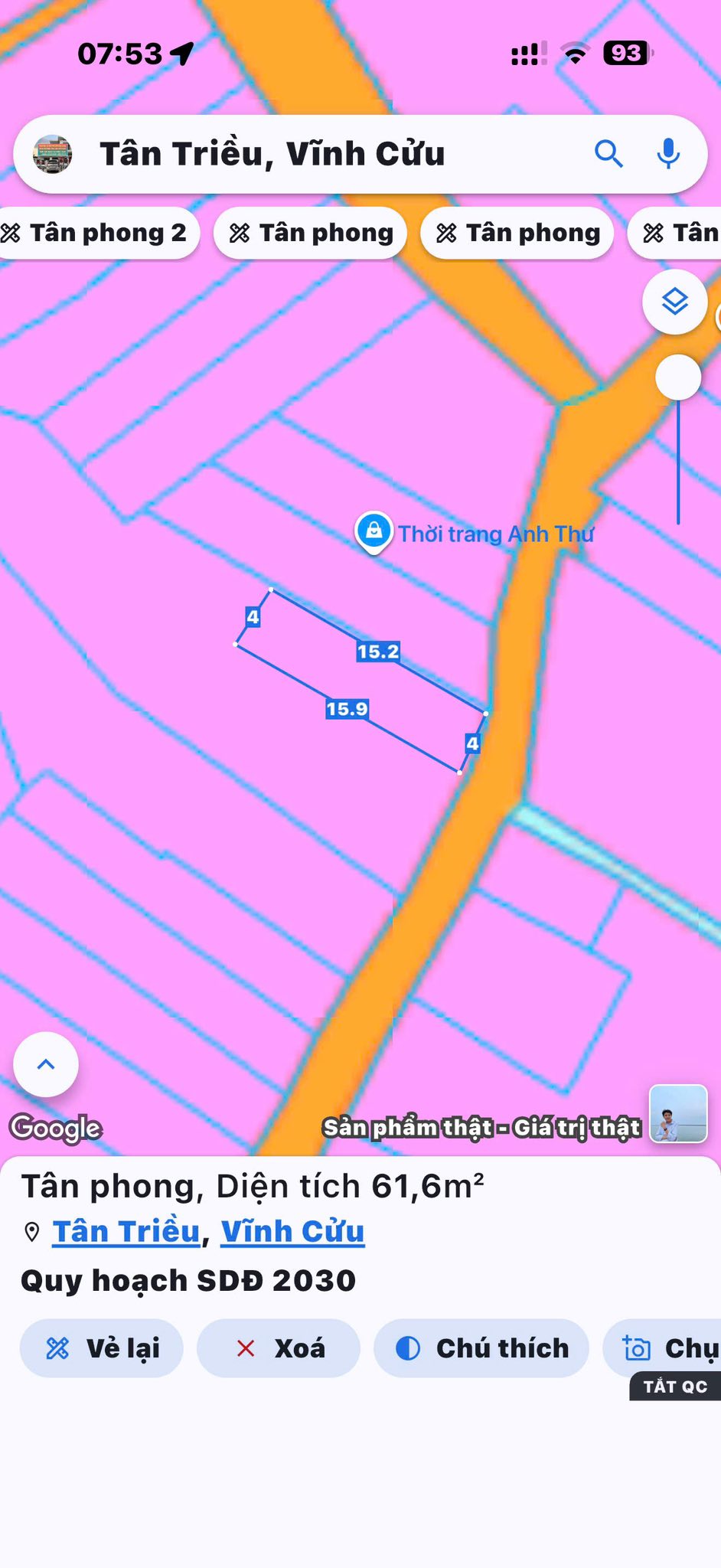Redraw the plot with Vẽ lại
The image size is (721, 1568).
click(102, 1348)
